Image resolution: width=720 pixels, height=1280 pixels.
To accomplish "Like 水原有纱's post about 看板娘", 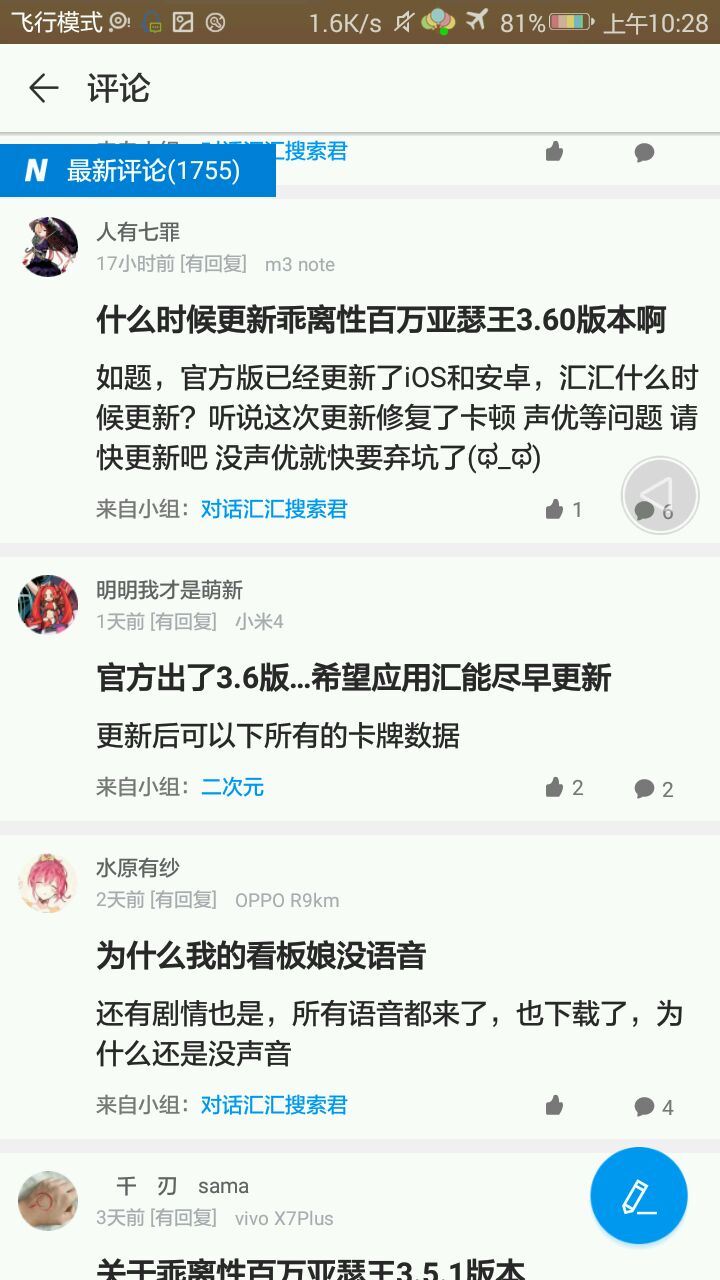I will pos(556,1105).
